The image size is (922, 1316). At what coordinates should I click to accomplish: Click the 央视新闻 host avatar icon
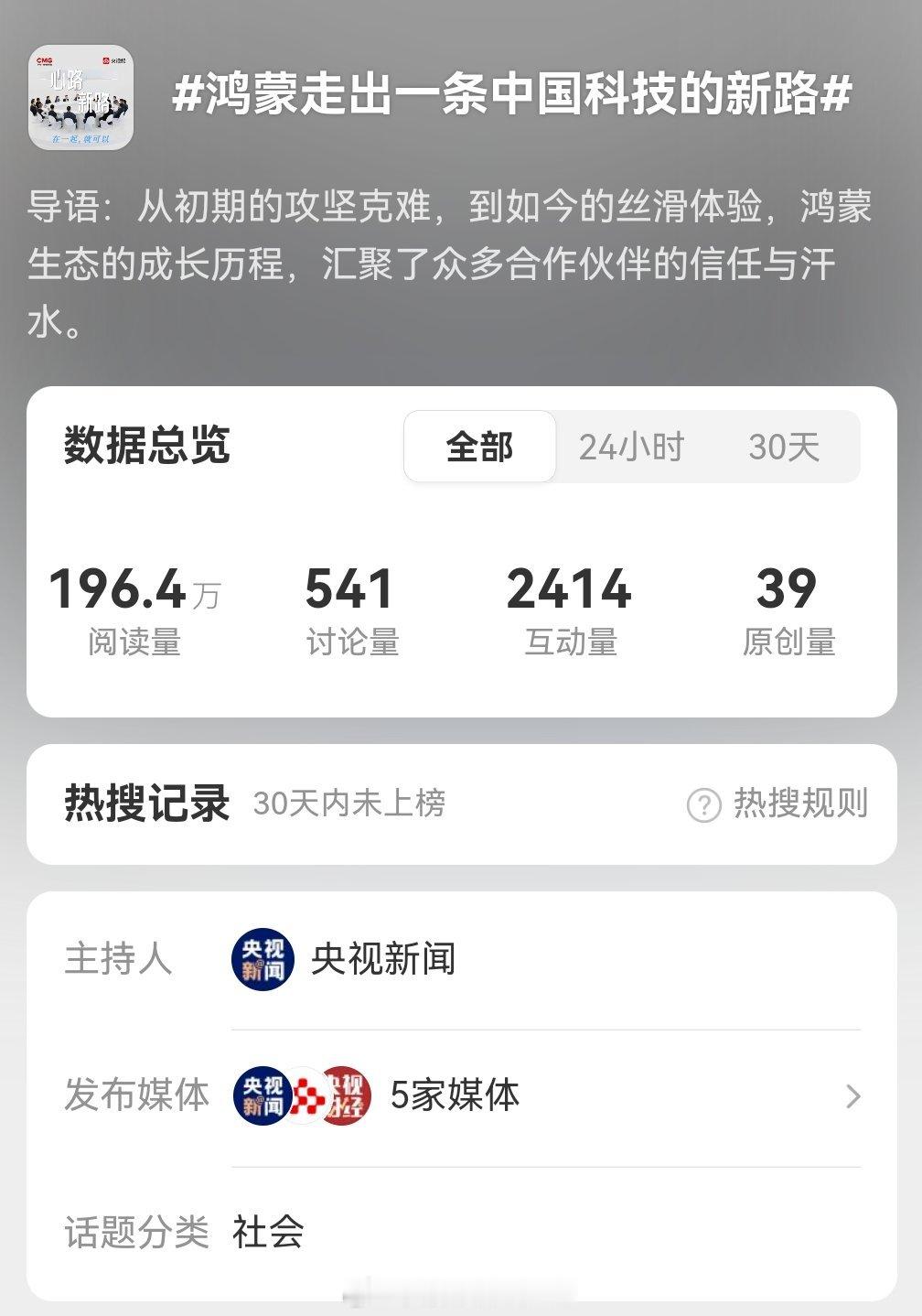(x=262, y=959)
